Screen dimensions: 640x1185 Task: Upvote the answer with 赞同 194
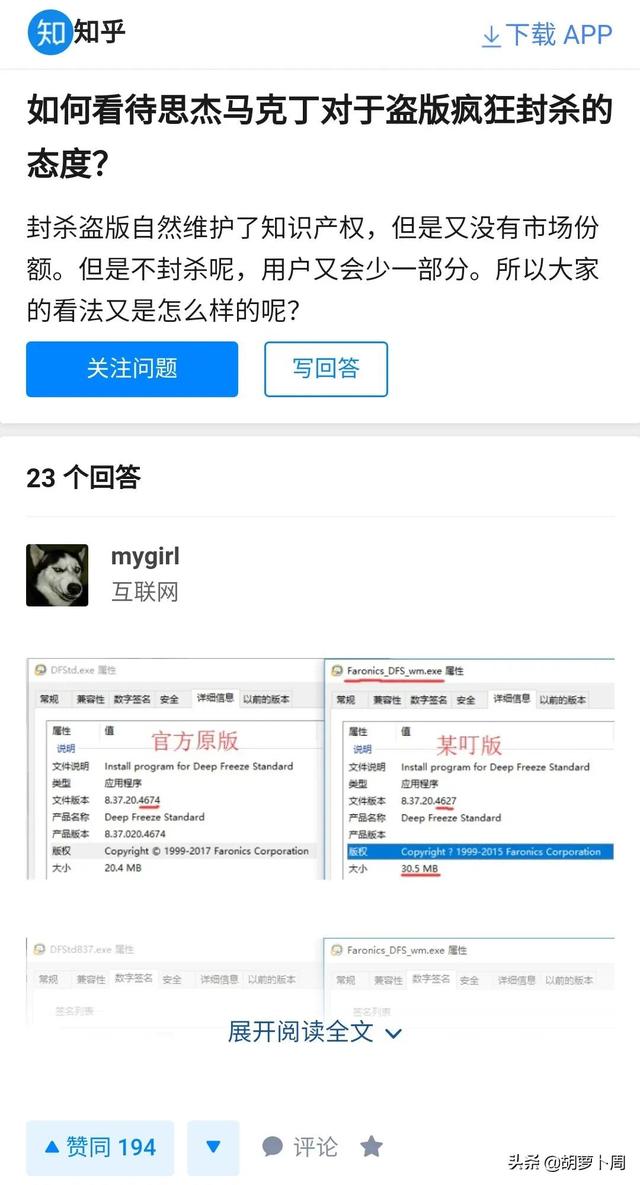pyautogui.click(x=100, y=1147)
